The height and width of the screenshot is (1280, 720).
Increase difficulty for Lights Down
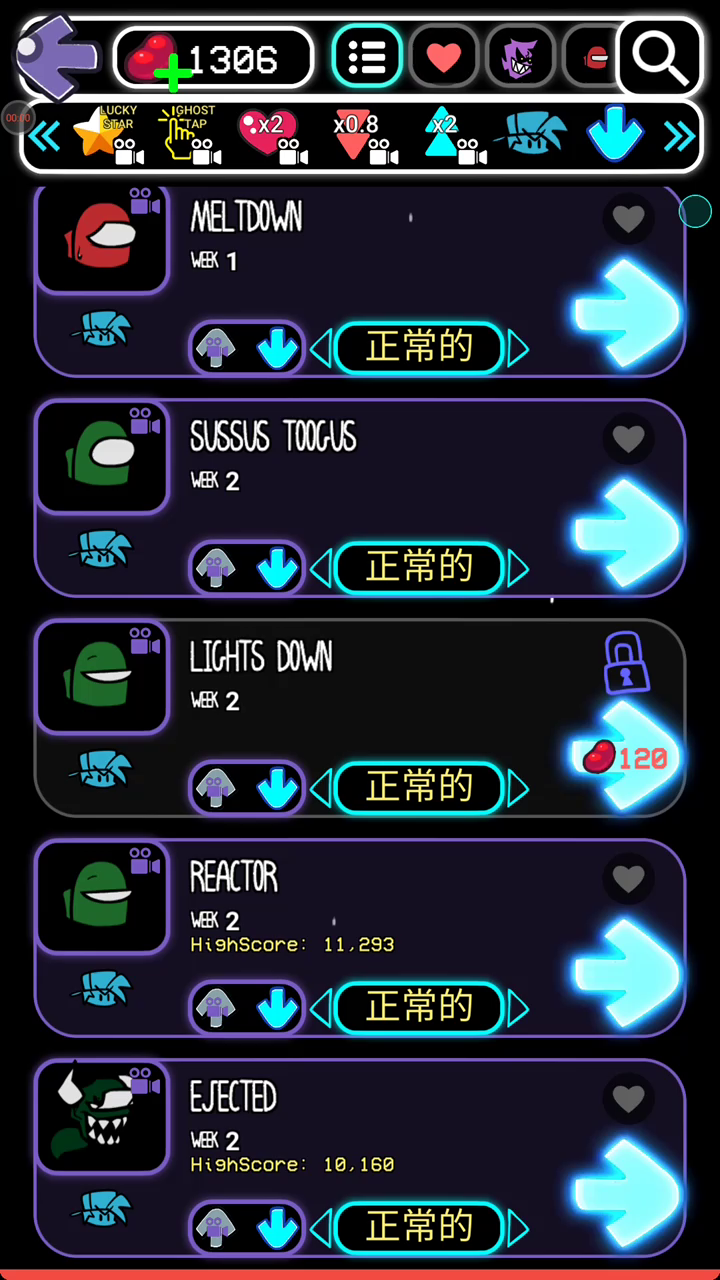click(x=518, y=789)
